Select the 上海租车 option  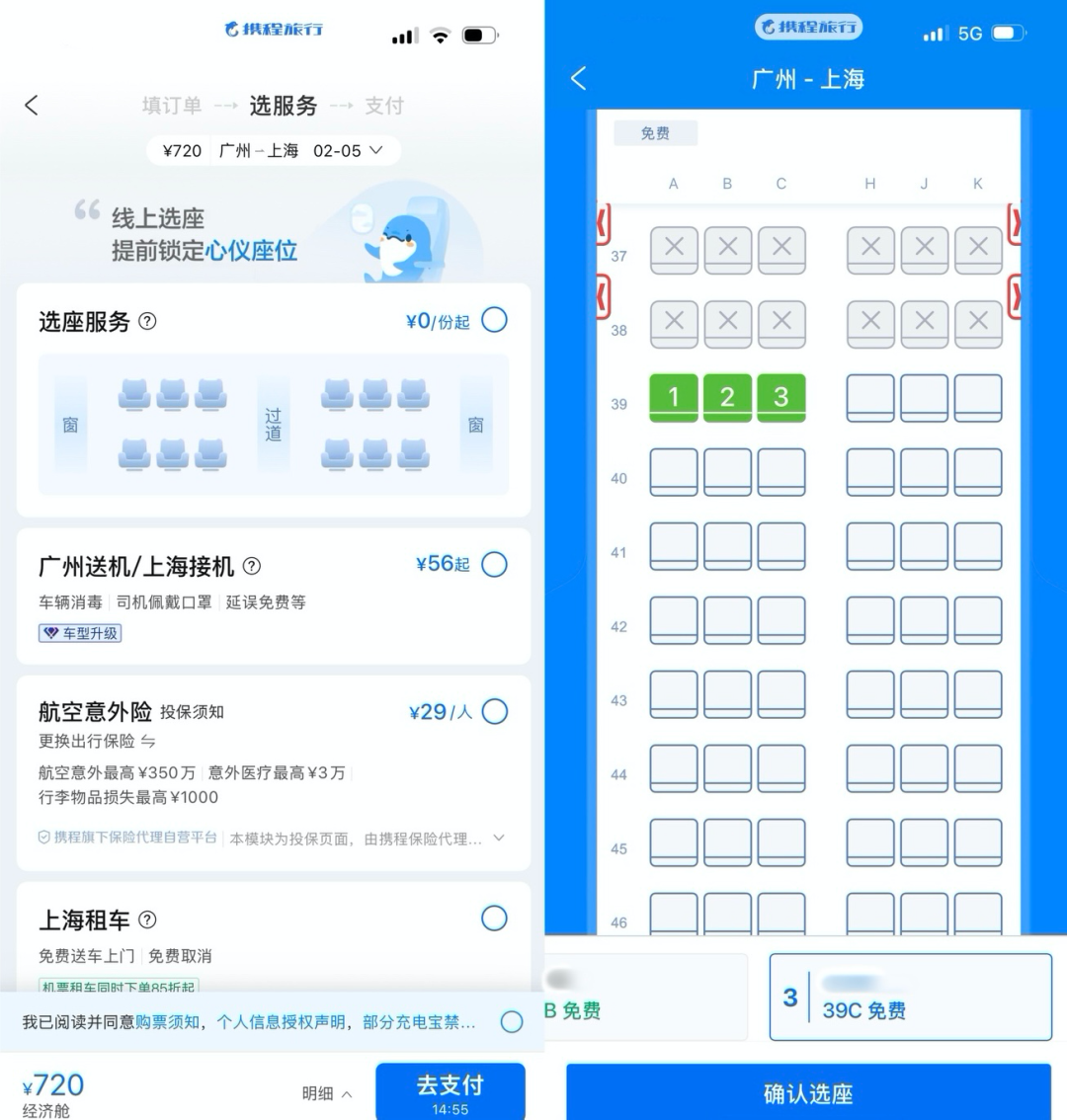tap(494, 919)
